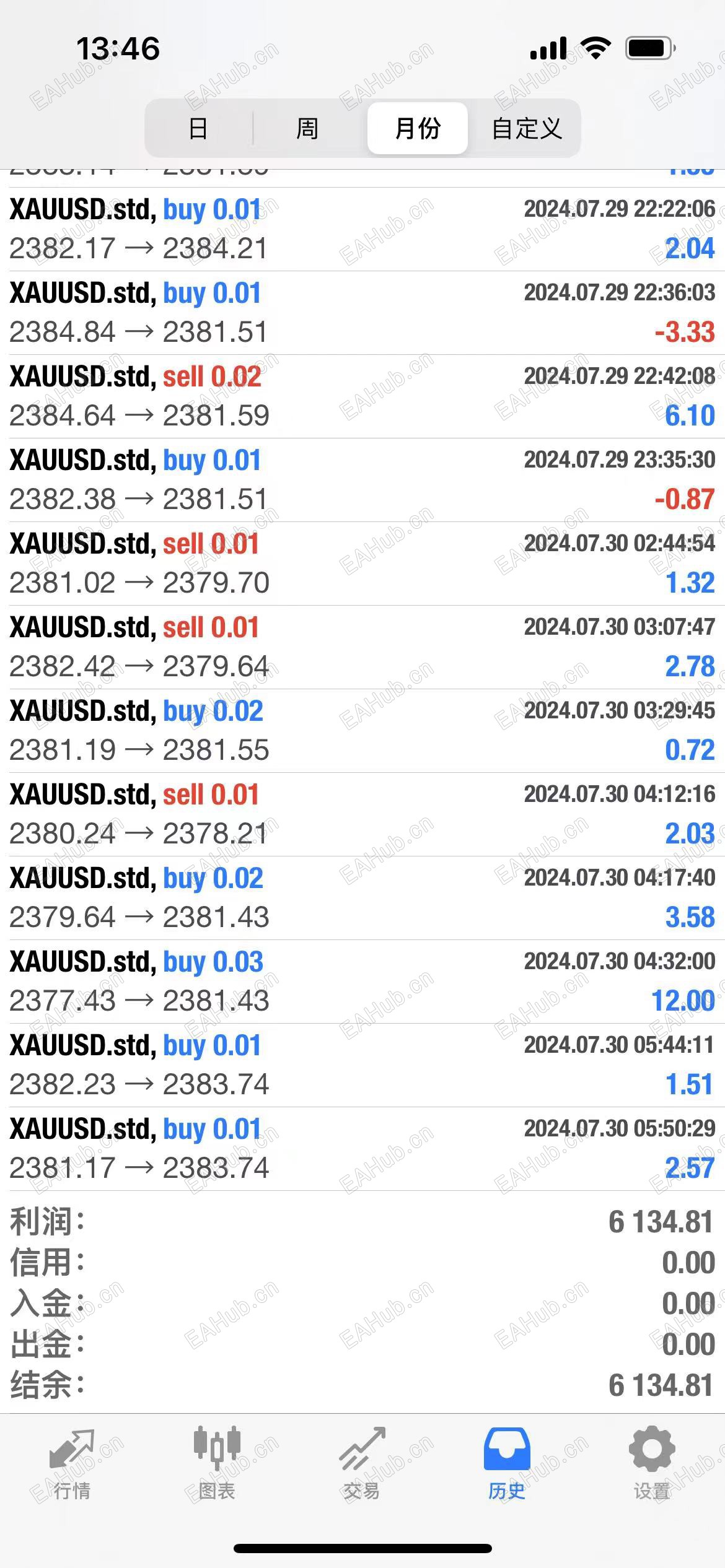725x1568 pixels.
Task: Open the 设置 settings tab
Action: [652, 1465]
